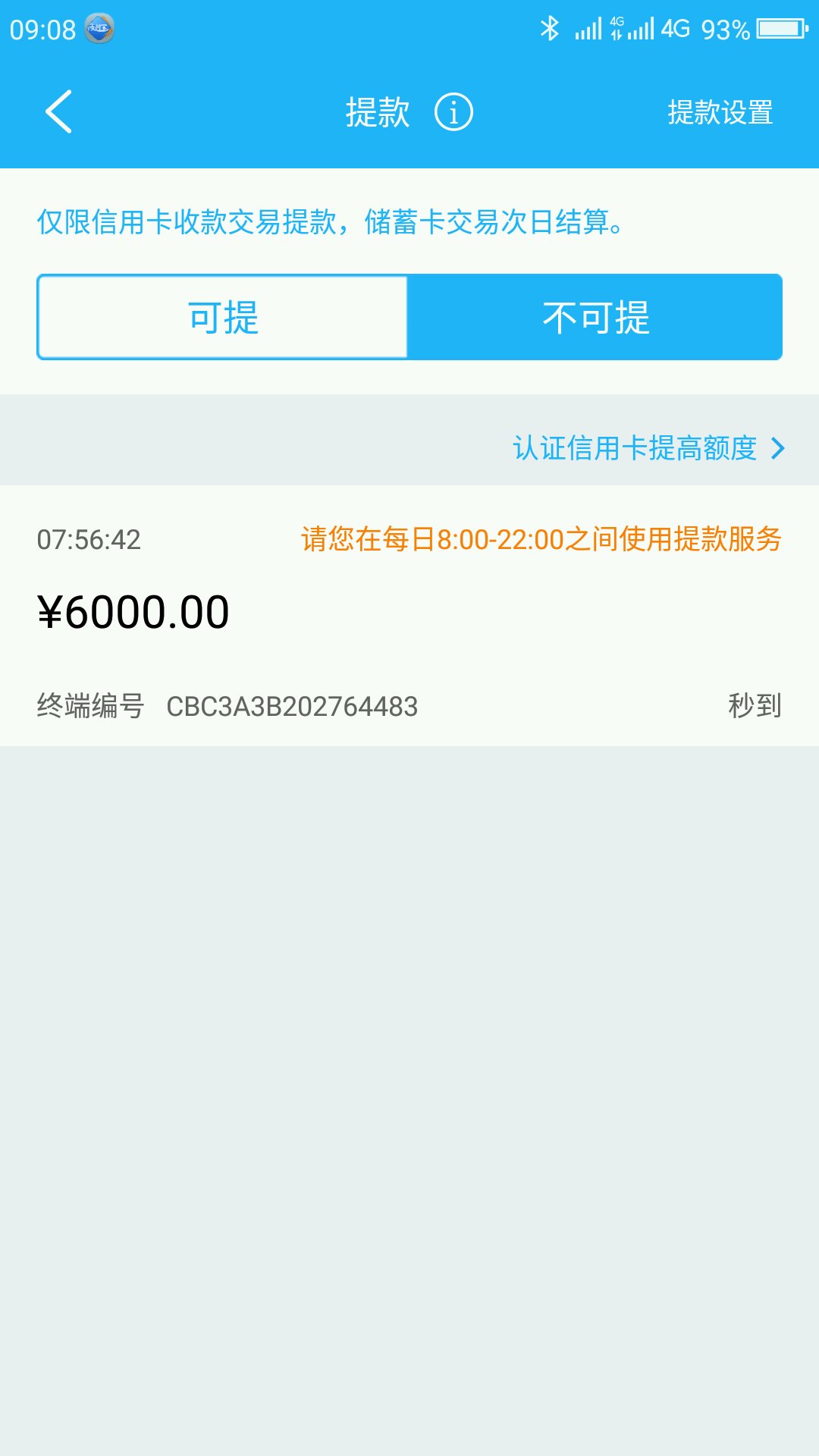The width and height of the screenshot is (819, 1456).
Task: Select the 不可提 tab
Action: (595, 317)
